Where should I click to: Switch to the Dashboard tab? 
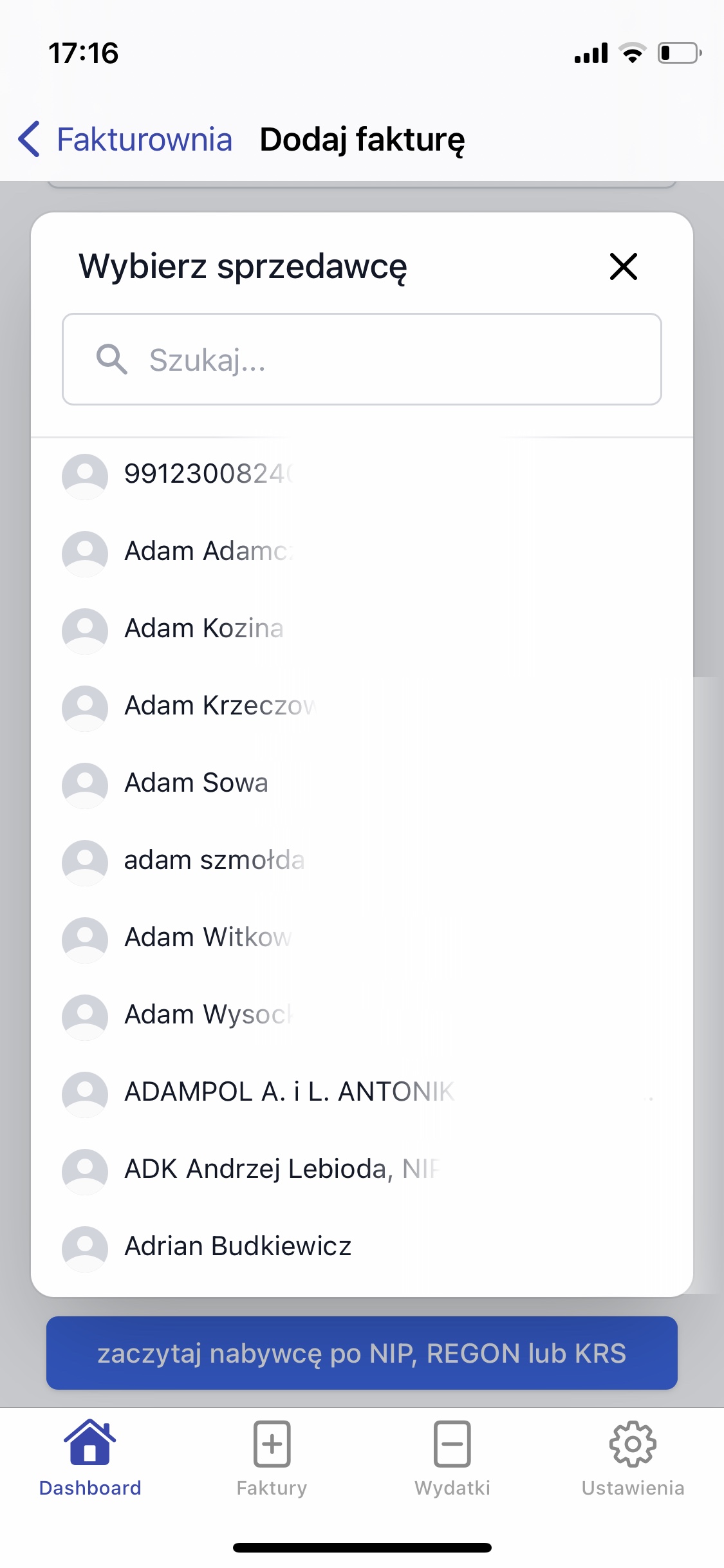point(90,1458)
